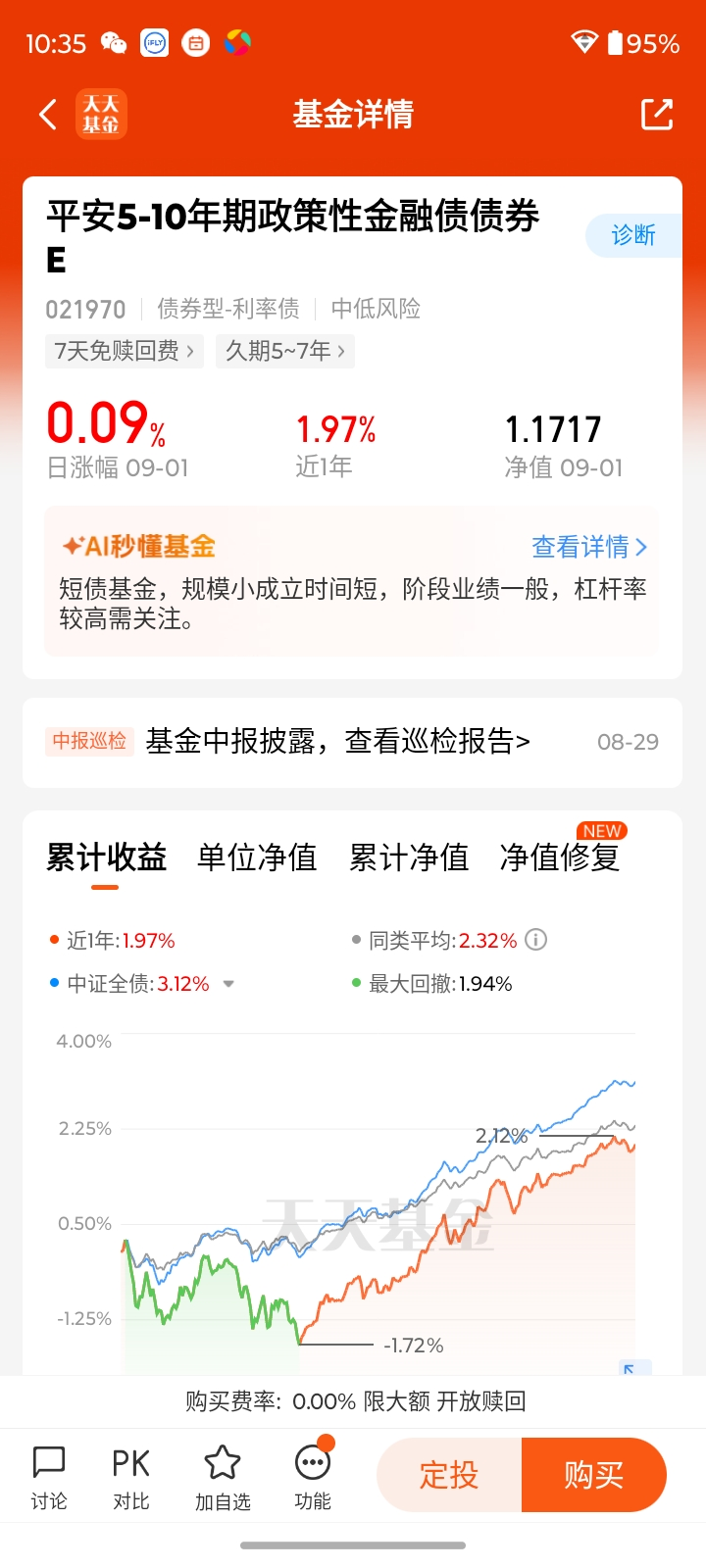Tap 购买 to buy this fund
This screenshot has height=1568, width=706.
[594, 1475]
